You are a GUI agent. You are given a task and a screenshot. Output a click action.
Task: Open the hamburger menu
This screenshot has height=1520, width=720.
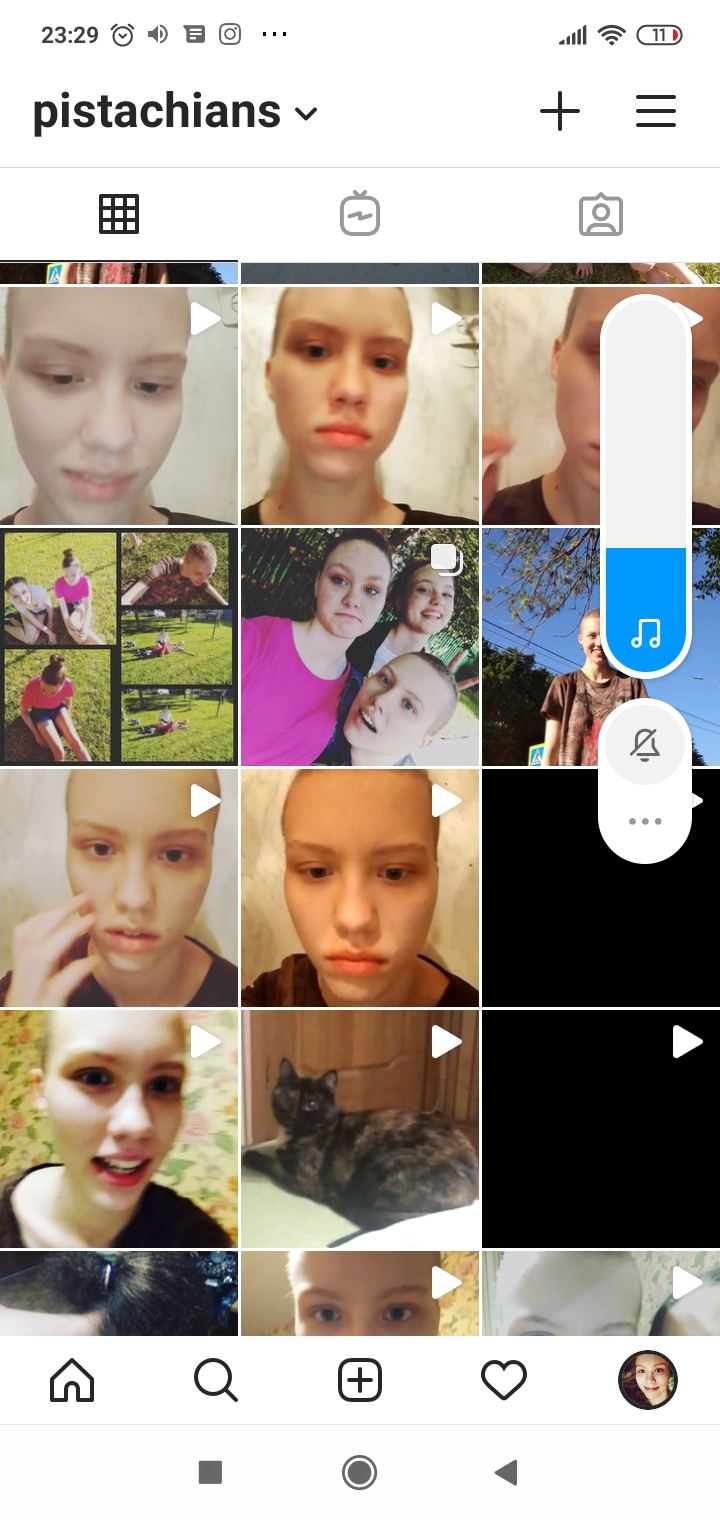point(656,111)
